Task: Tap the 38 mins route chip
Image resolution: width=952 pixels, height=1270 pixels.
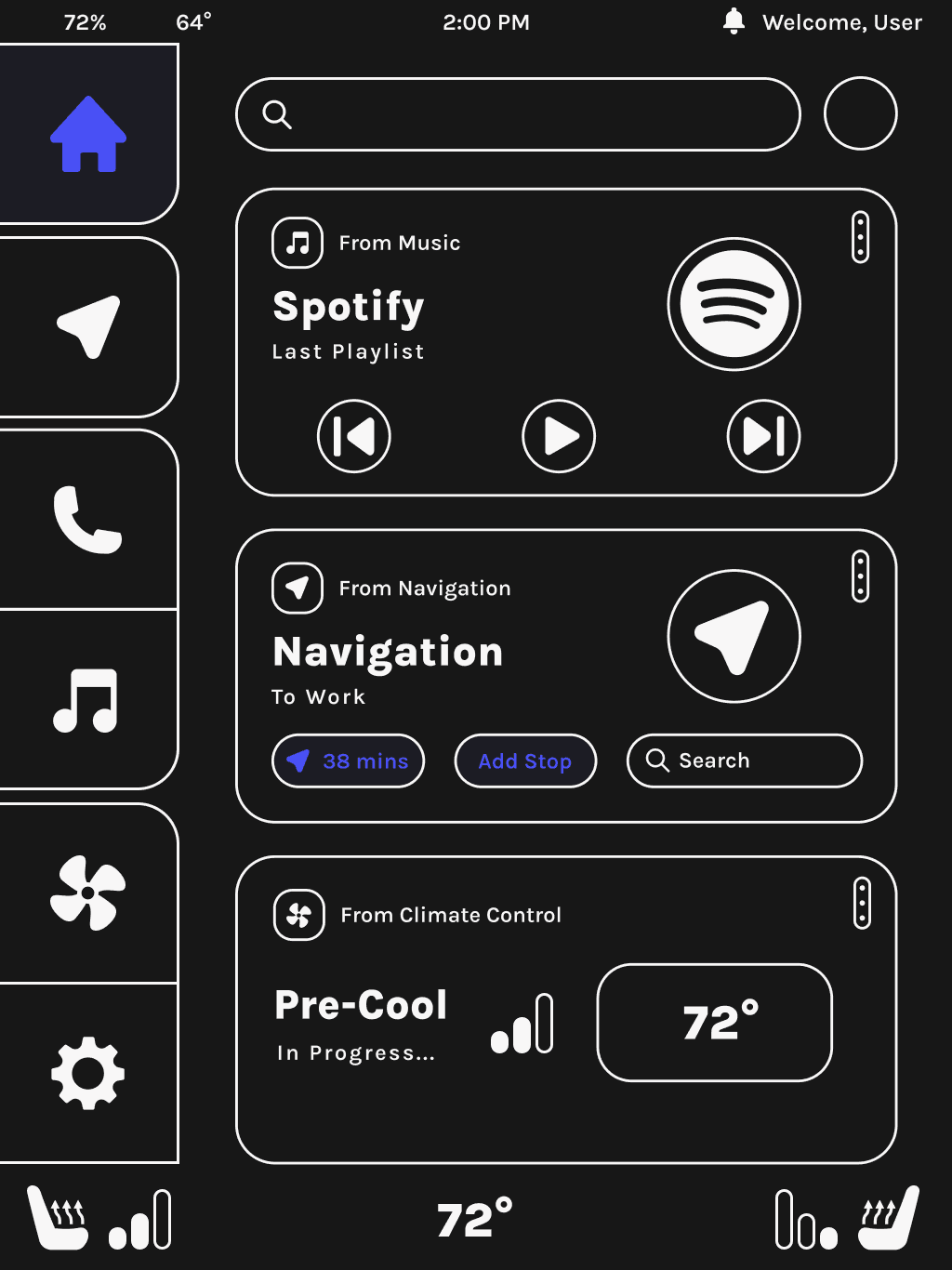Action: click(349, 761)
